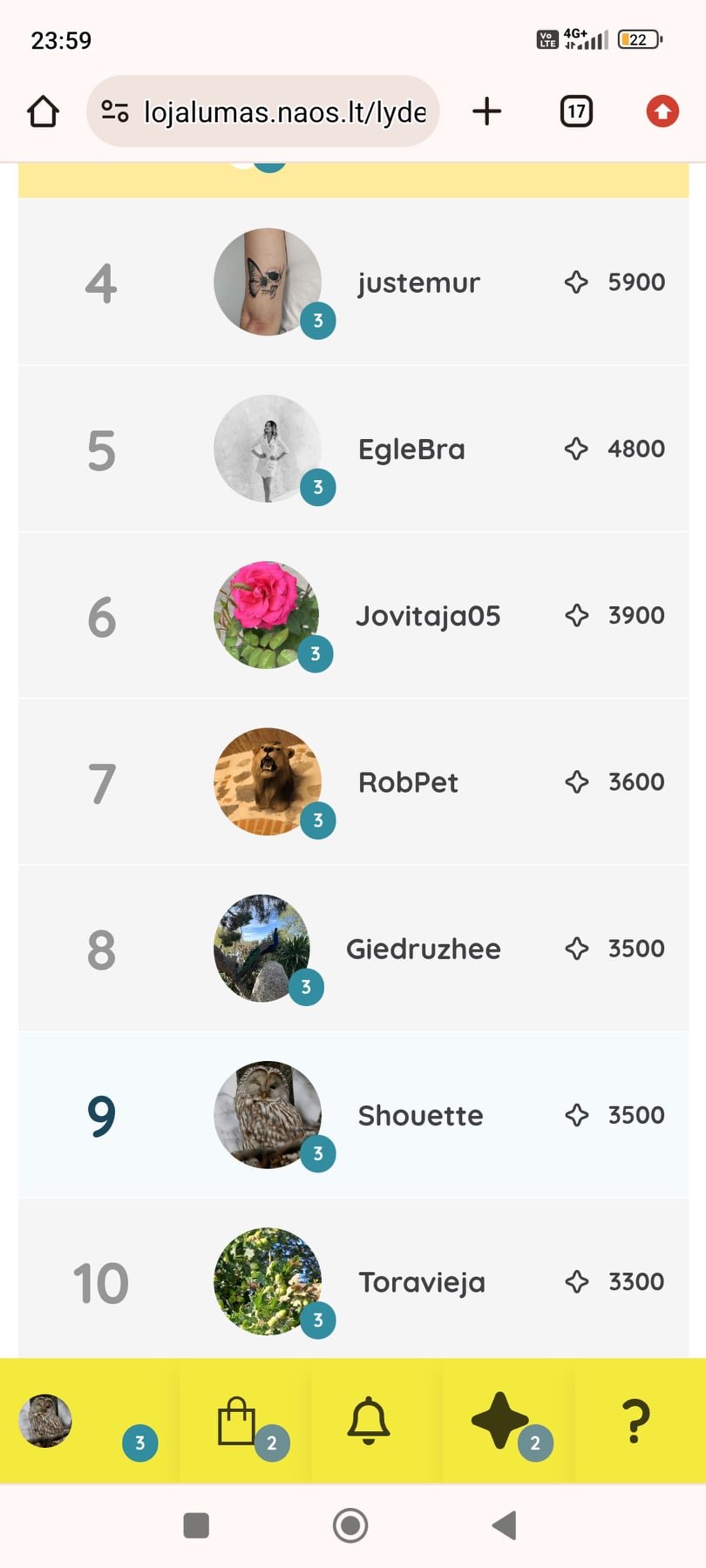The width and height of the screenshot is (706, 1568).
Task: Open EgleBra's leaderboard entry
Action: 353,449
